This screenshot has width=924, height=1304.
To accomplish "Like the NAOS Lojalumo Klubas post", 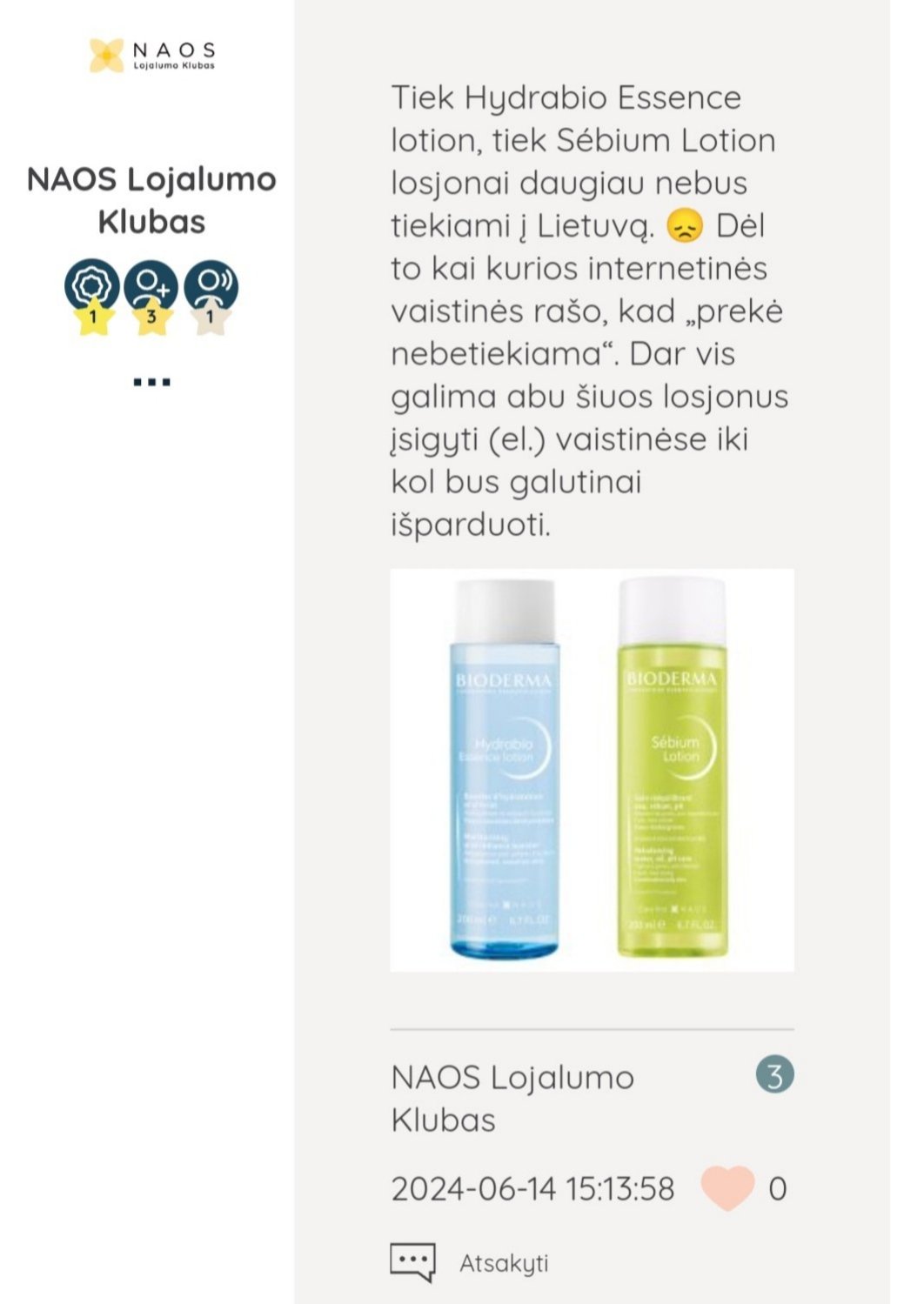I will 727,1187.
